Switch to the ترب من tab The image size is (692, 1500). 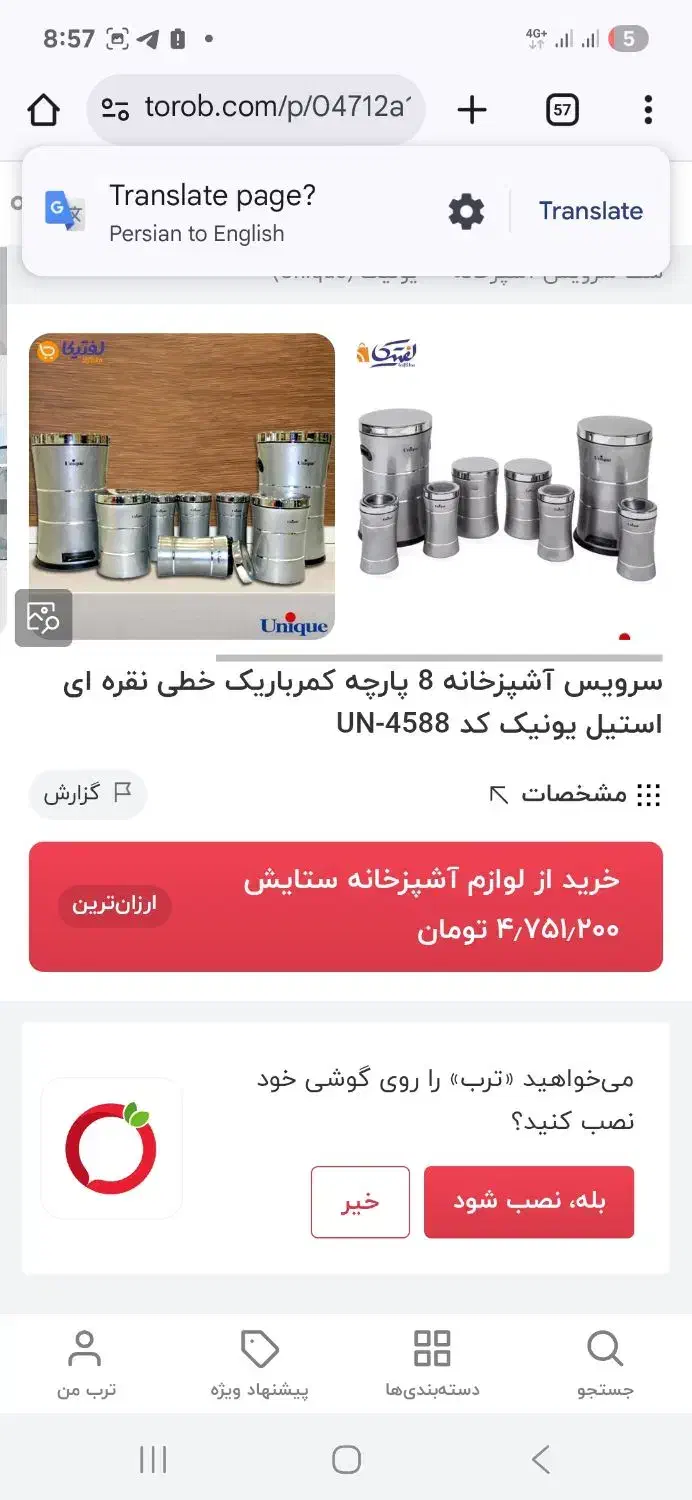pos(85,1363)
